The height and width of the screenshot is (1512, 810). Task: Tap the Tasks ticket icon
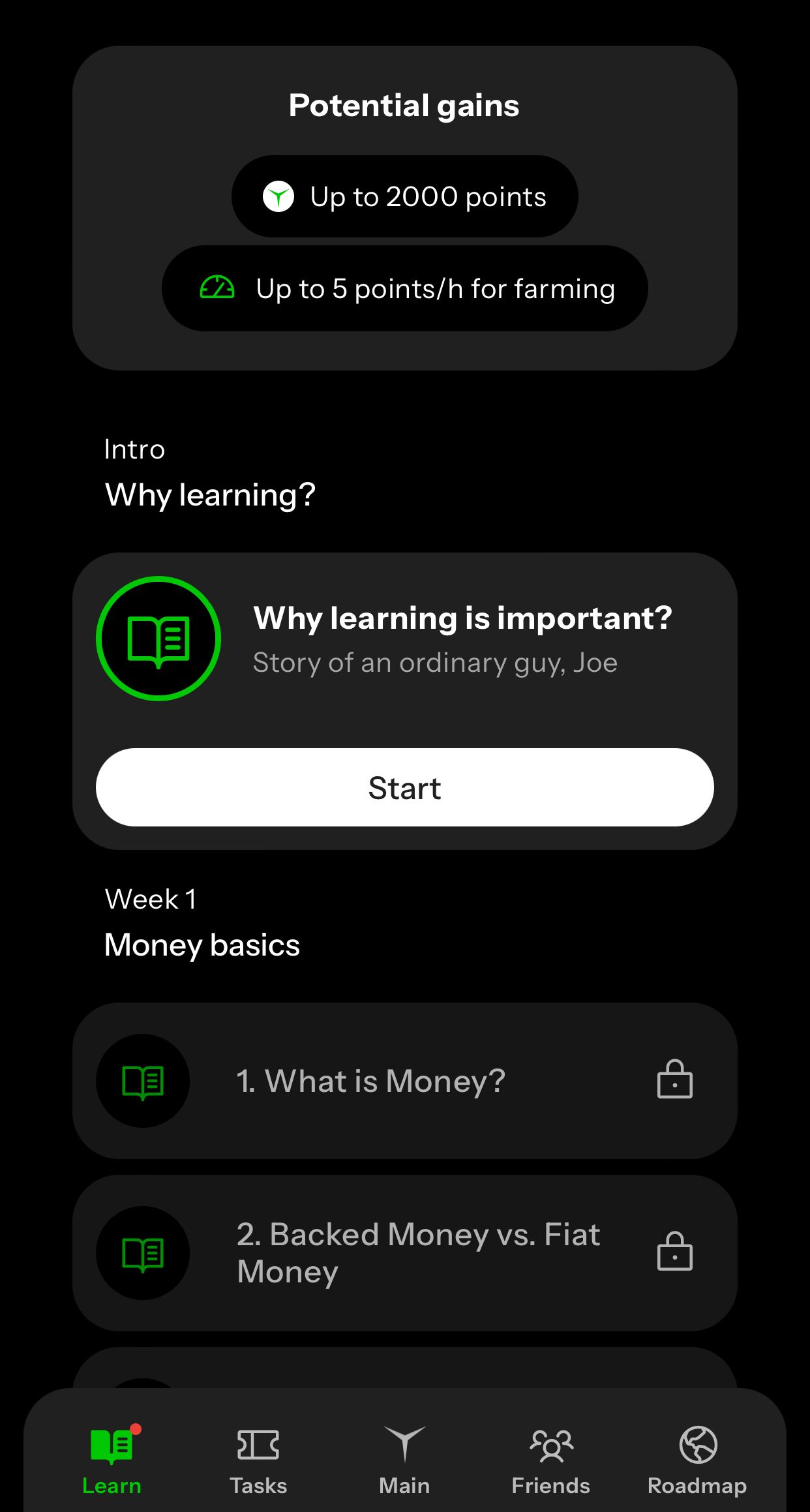[x=258, y=1444]
